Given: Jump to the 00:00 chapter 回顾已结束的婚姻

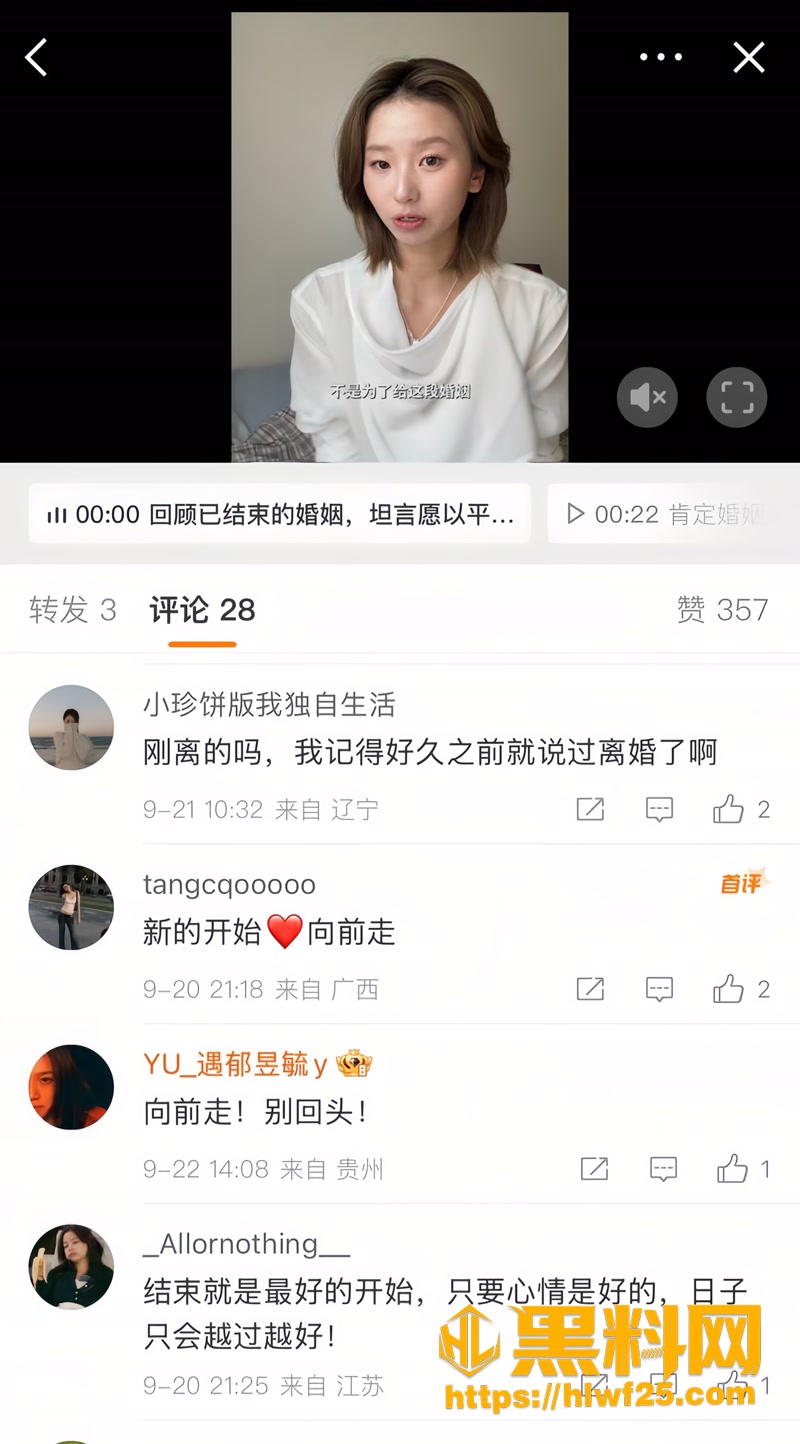Looking at the screenshot, I should (x=280, y=514).
